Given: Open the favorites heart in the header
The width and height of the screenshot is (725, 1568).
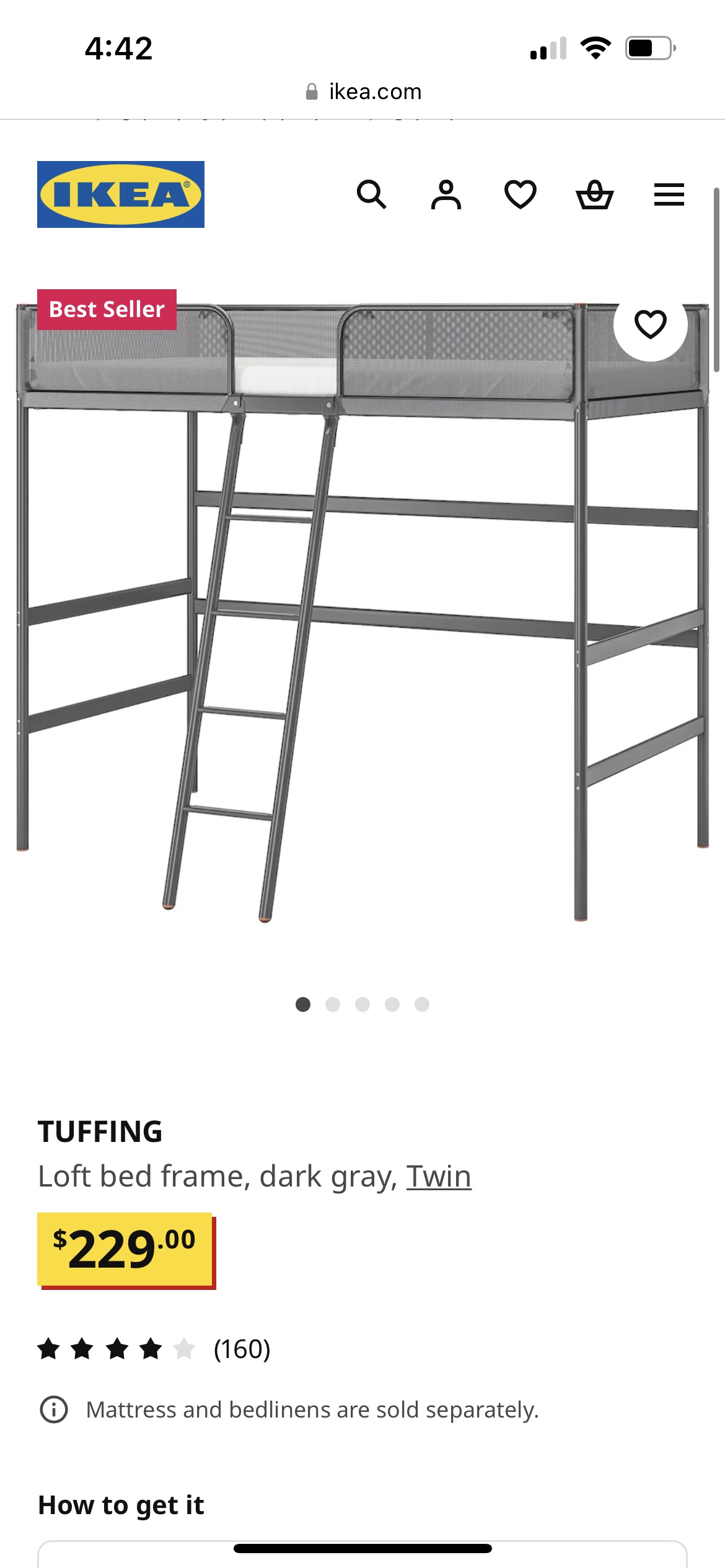Looking at the screenshot, I should (521, 194).
